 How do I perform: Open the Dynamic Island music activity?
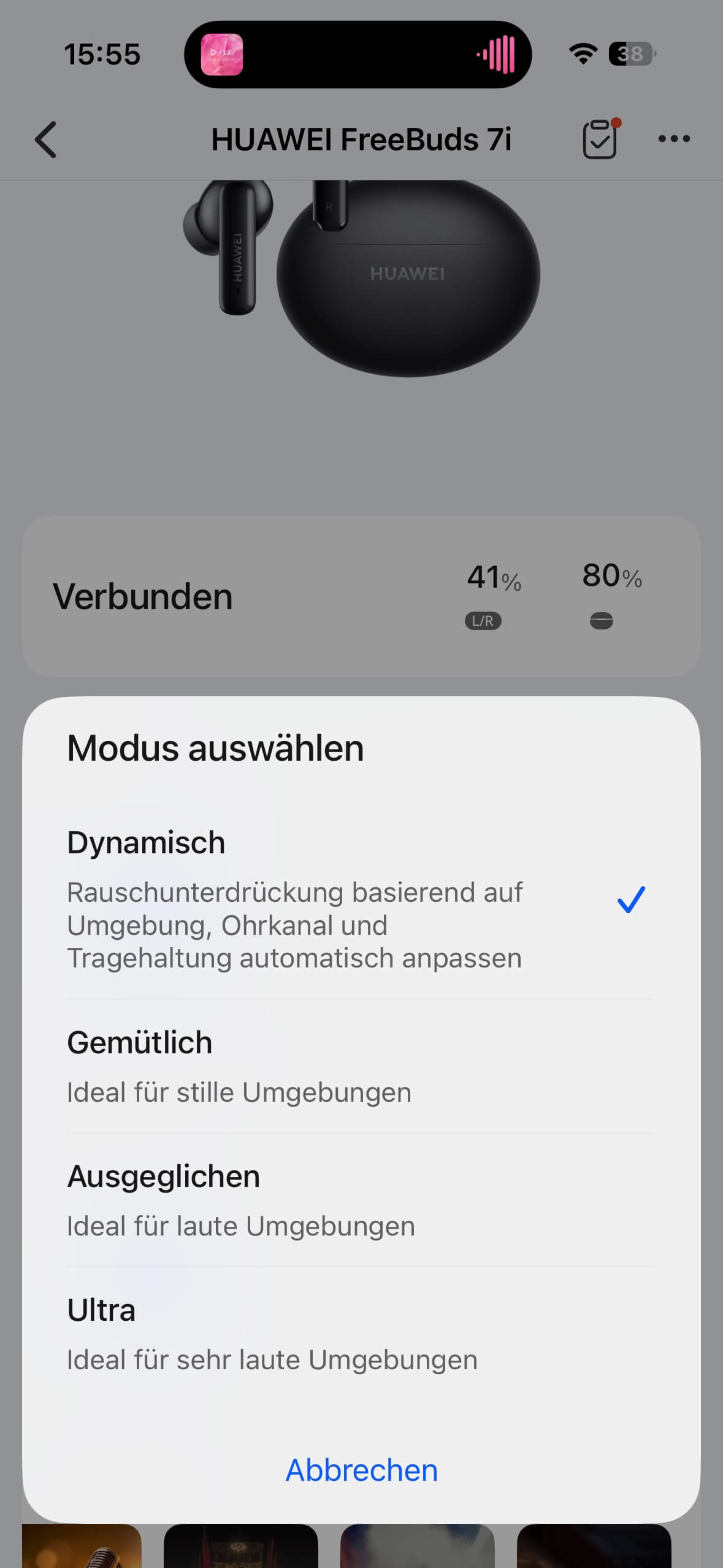coord(358,55)
